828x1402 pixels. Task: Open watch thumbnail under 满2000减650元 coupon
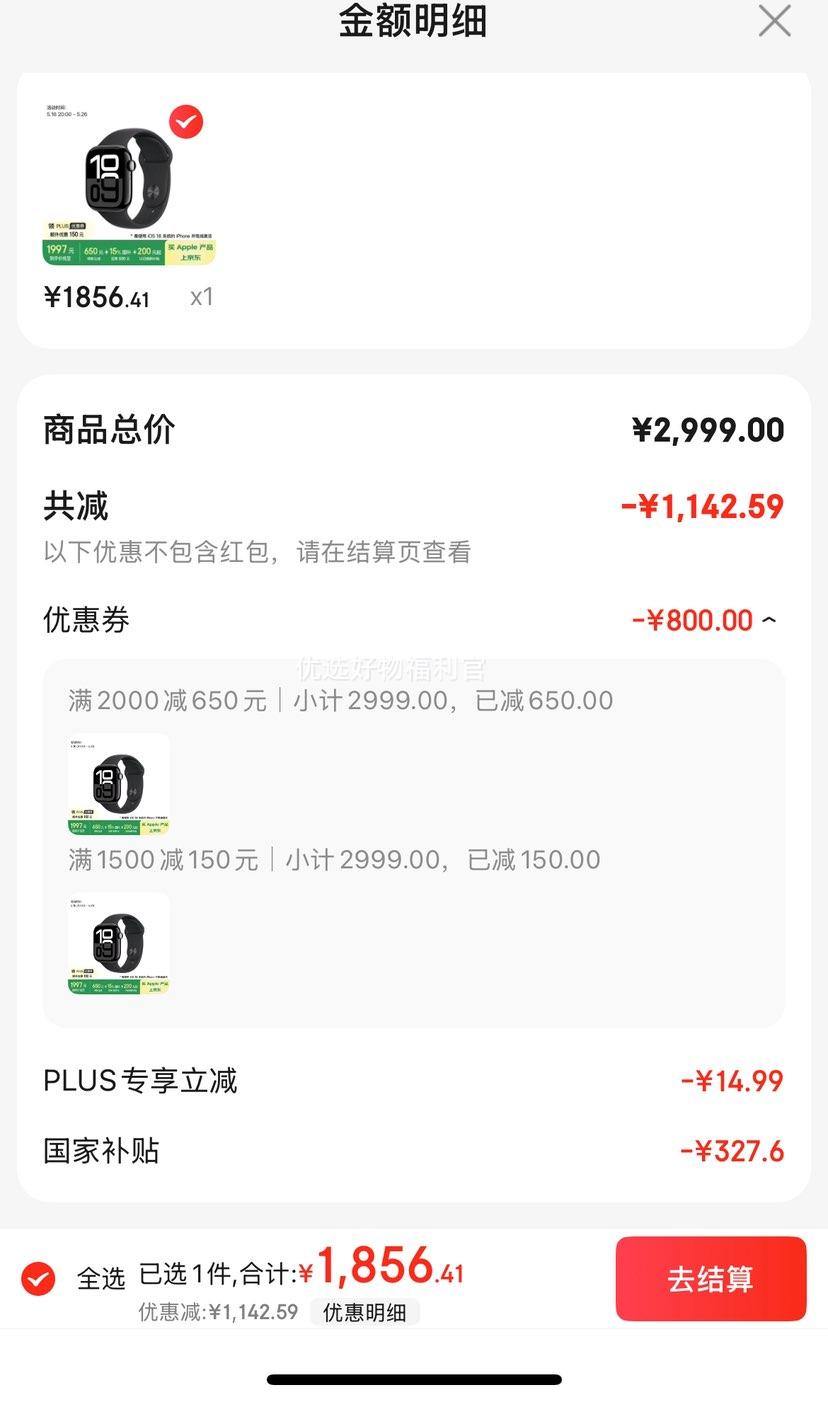pyautogui.click(x=119, y=785)
